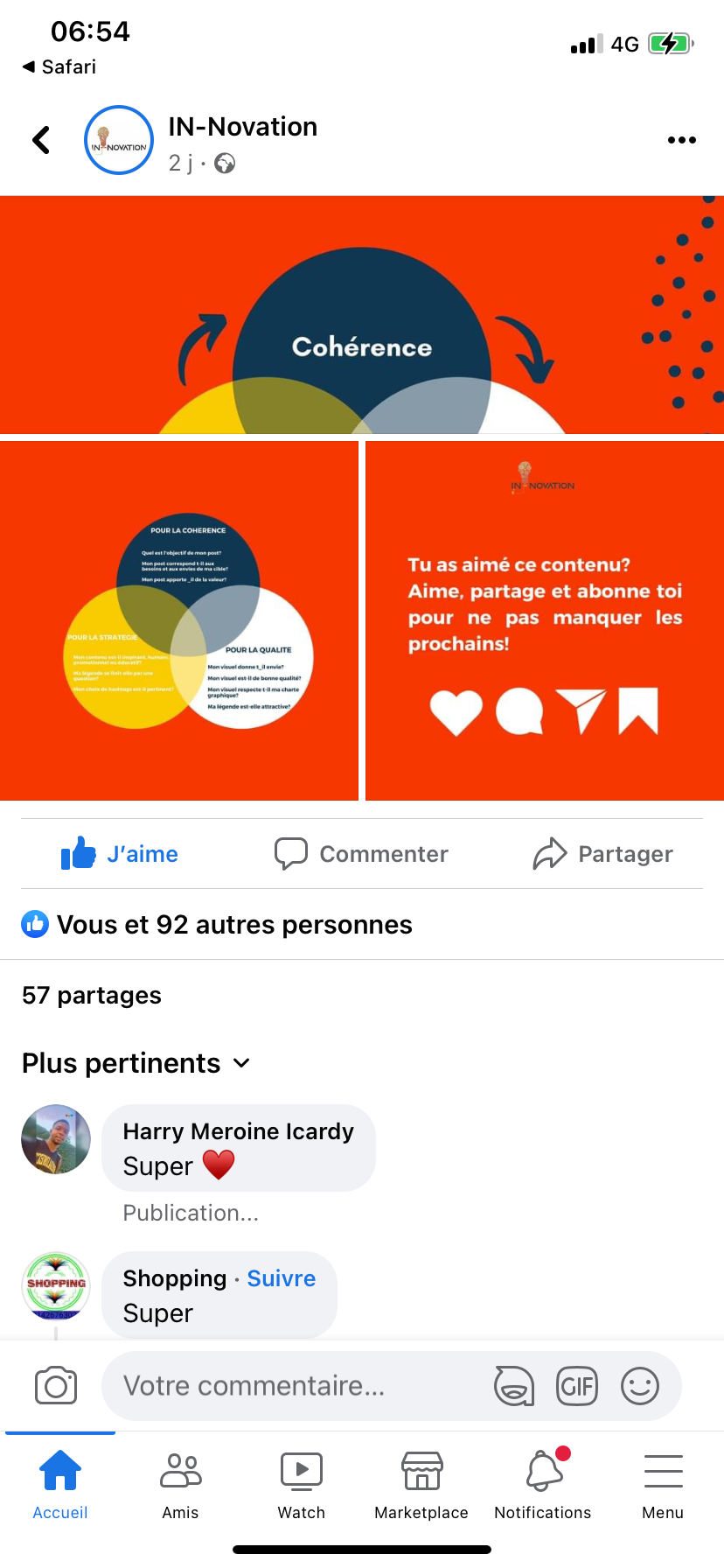Open the GIF picker

click(x=577, y=1386)
